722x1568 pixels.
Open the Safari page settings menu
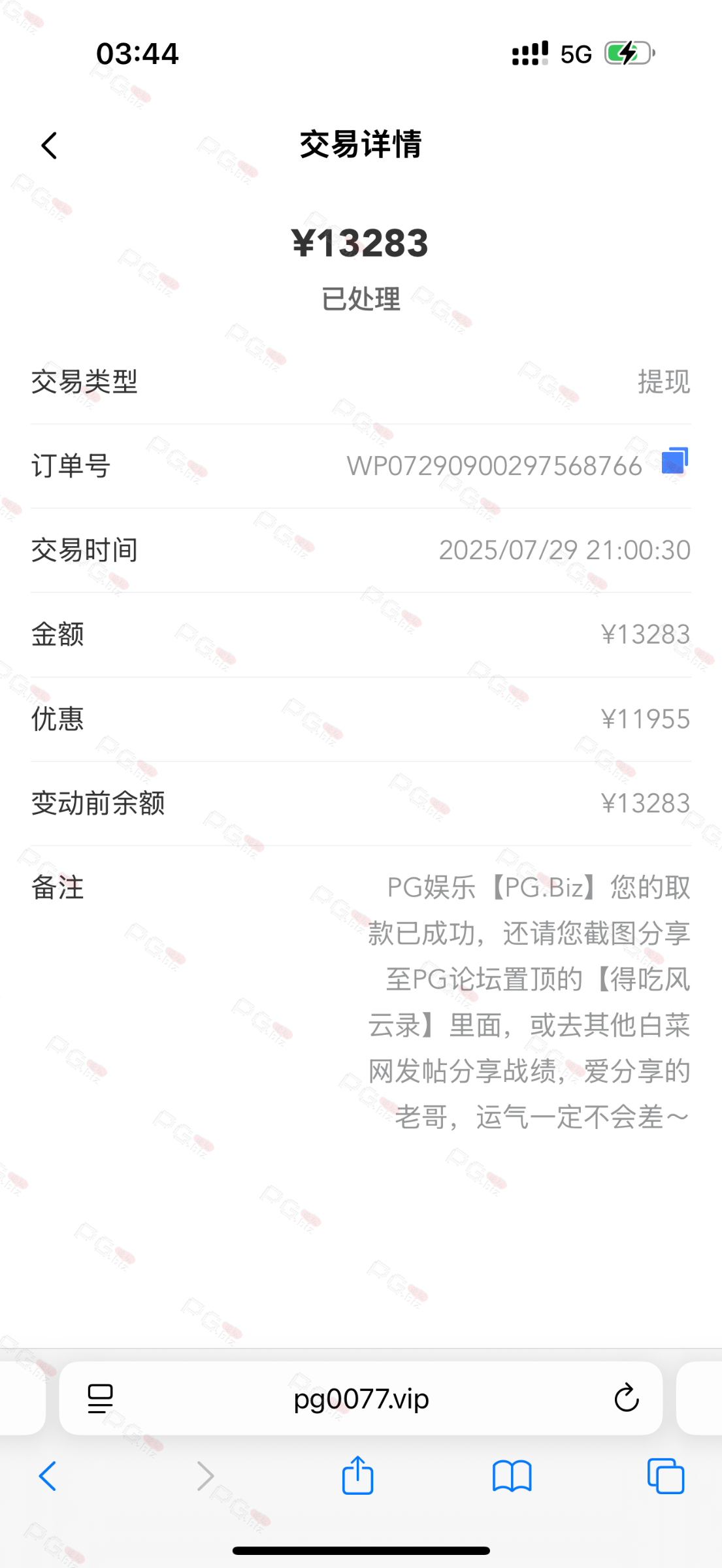100,1399
